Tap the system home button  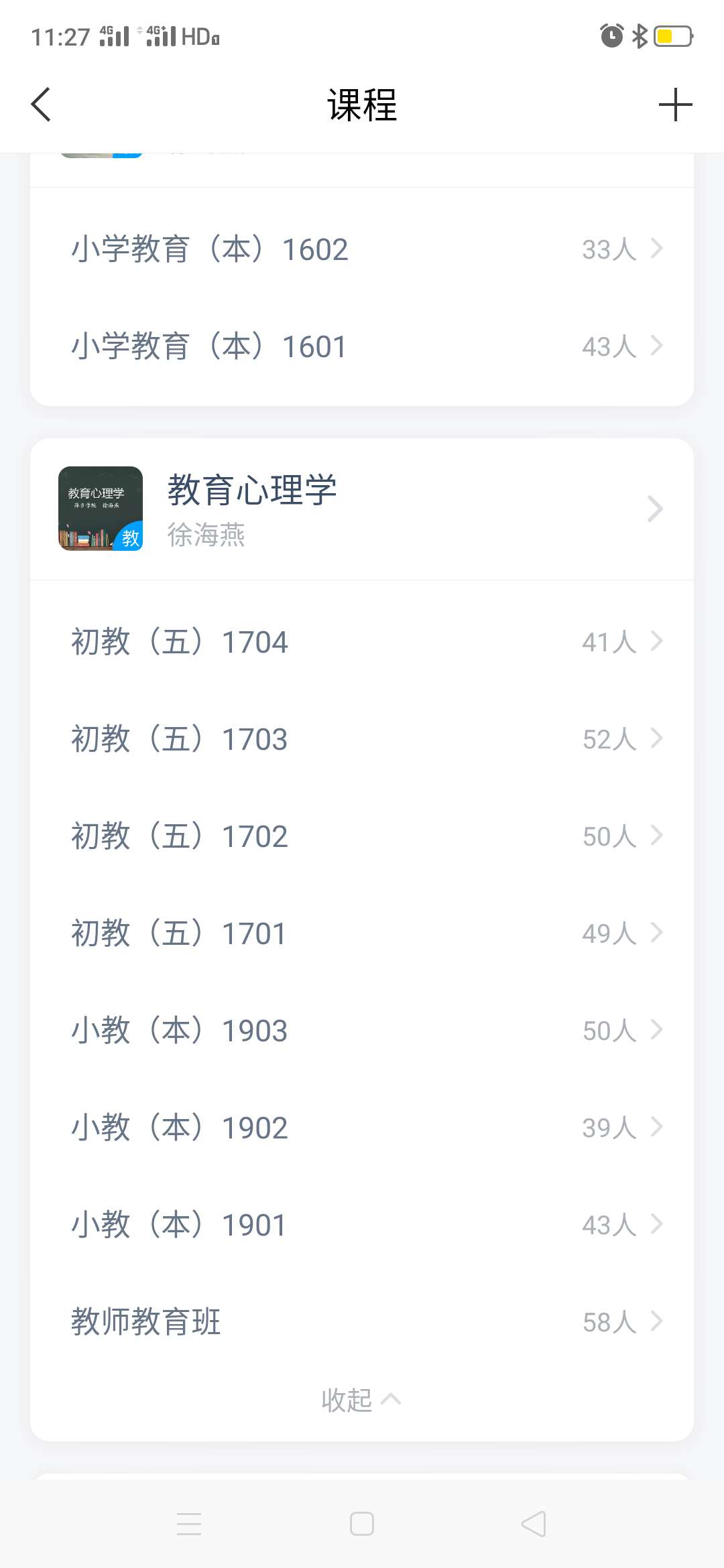coord(362,1524)
